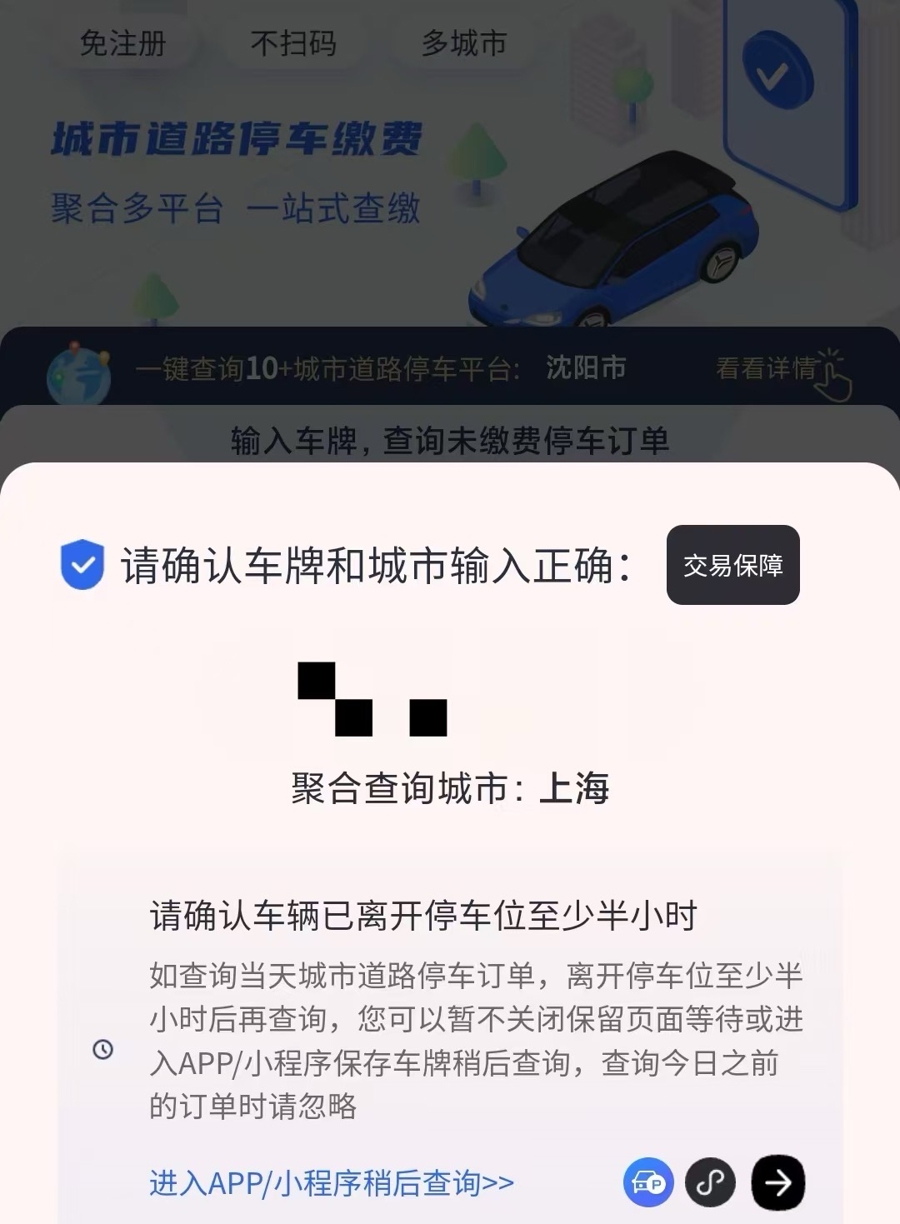Open 进入APP/小程序稍后查询 link
The image size is (900, 1224).
tap(331, 1183)
